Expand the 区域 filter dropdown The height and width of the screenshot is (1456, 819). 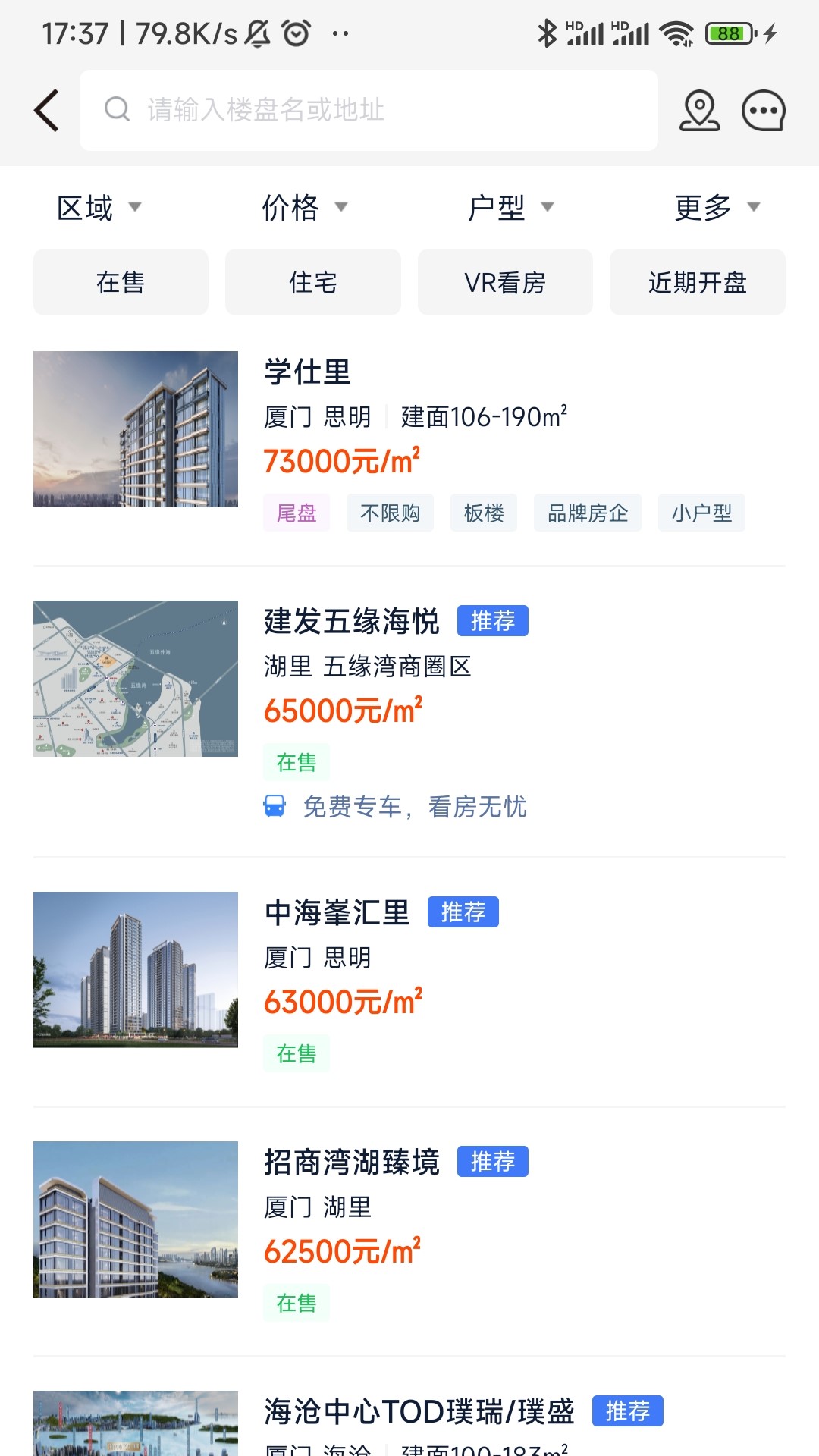[x=98, y=206]
